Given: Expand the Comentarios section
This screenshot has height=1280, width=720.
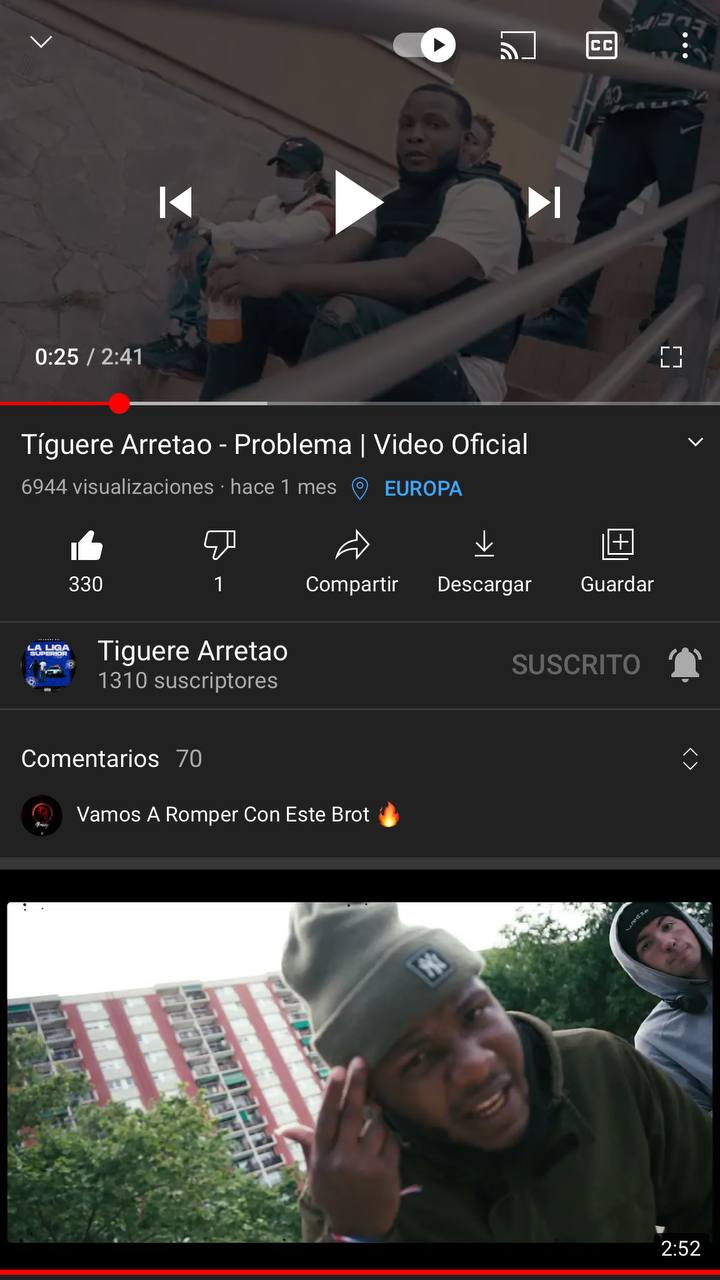Looking at the screenshot, I should click(690, 759).
